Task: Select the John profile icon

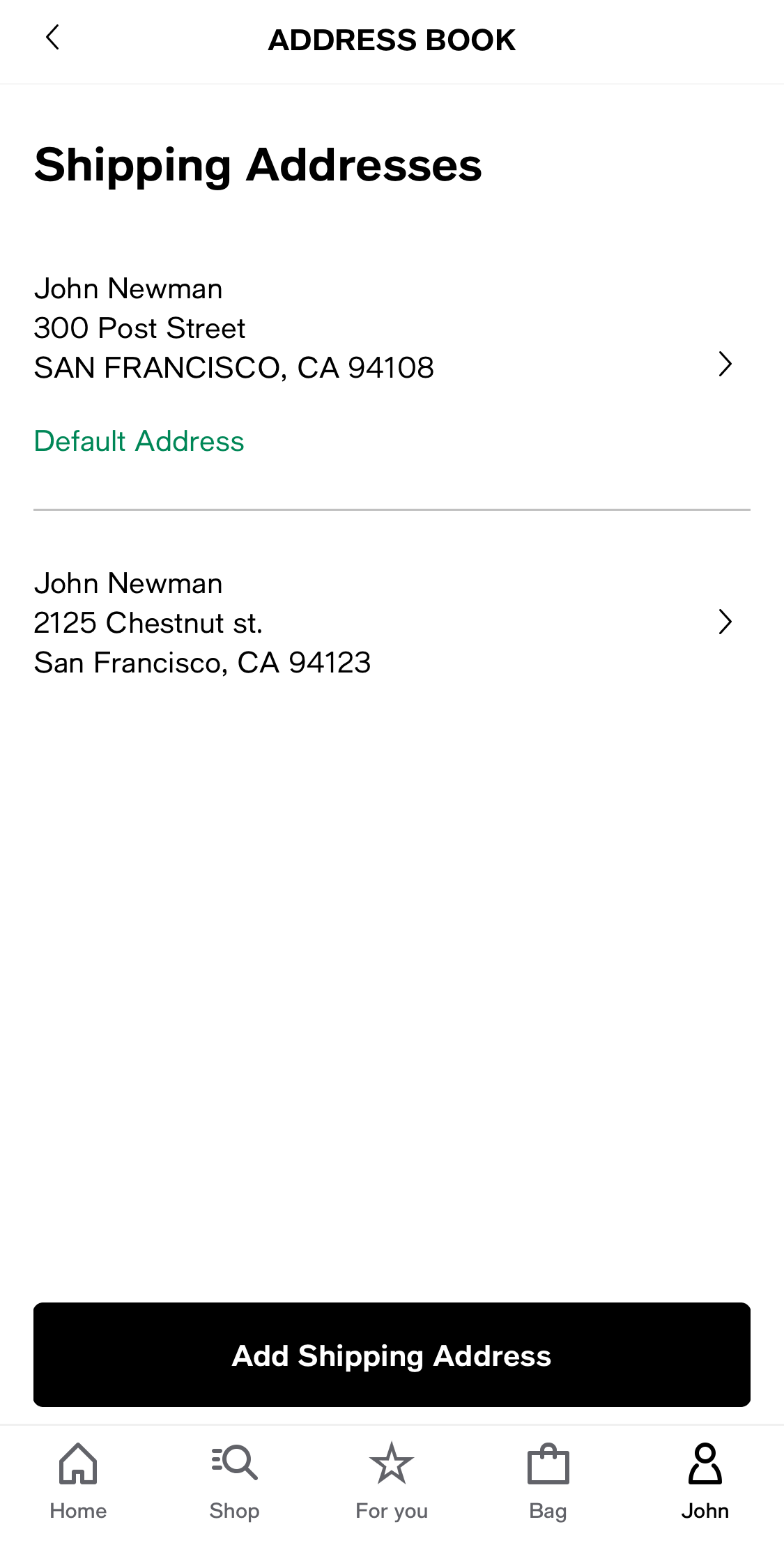Action: 706,1463
